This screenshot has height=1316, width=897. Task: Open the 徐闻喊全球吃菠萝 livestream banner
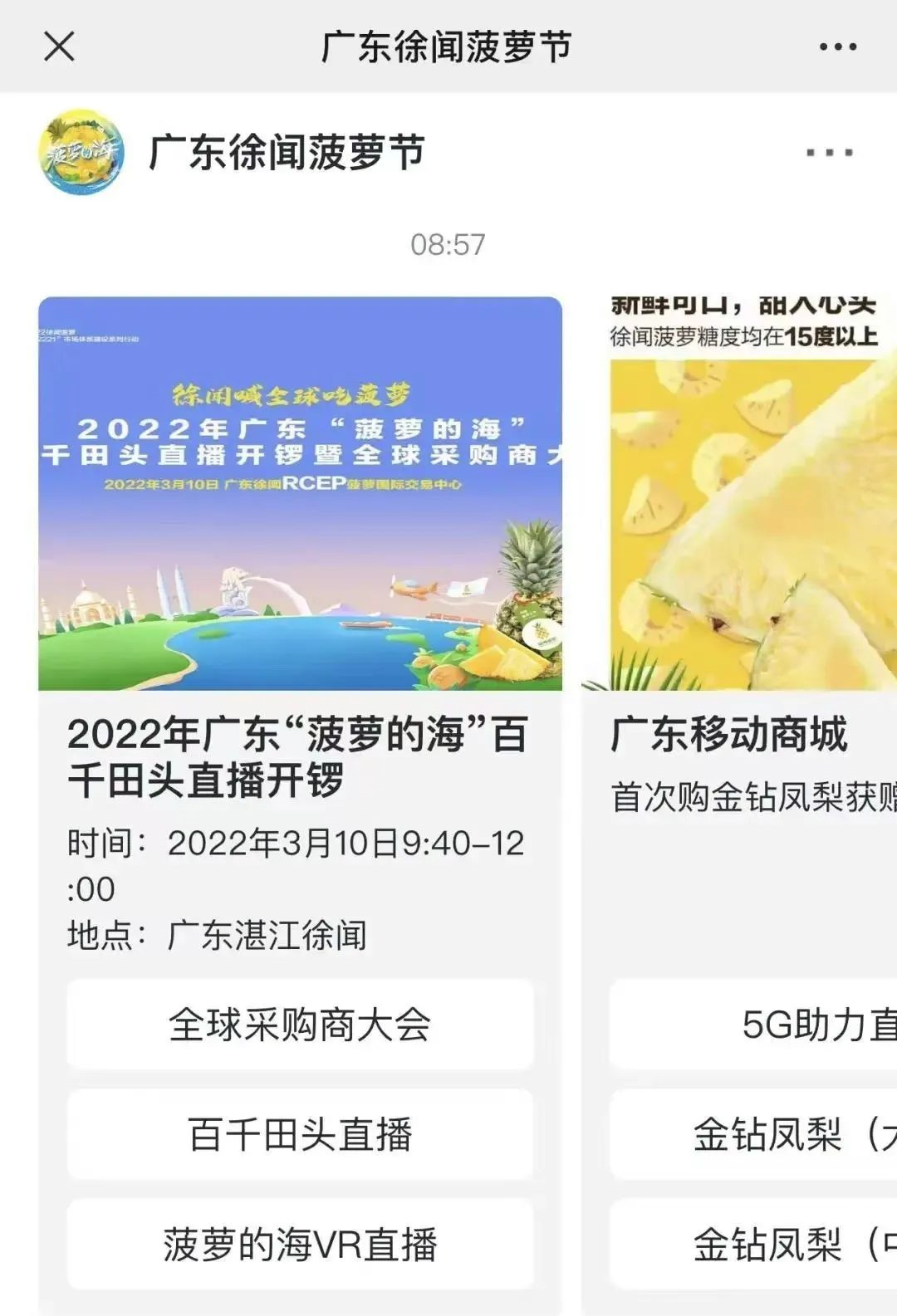tap(300, 493)
